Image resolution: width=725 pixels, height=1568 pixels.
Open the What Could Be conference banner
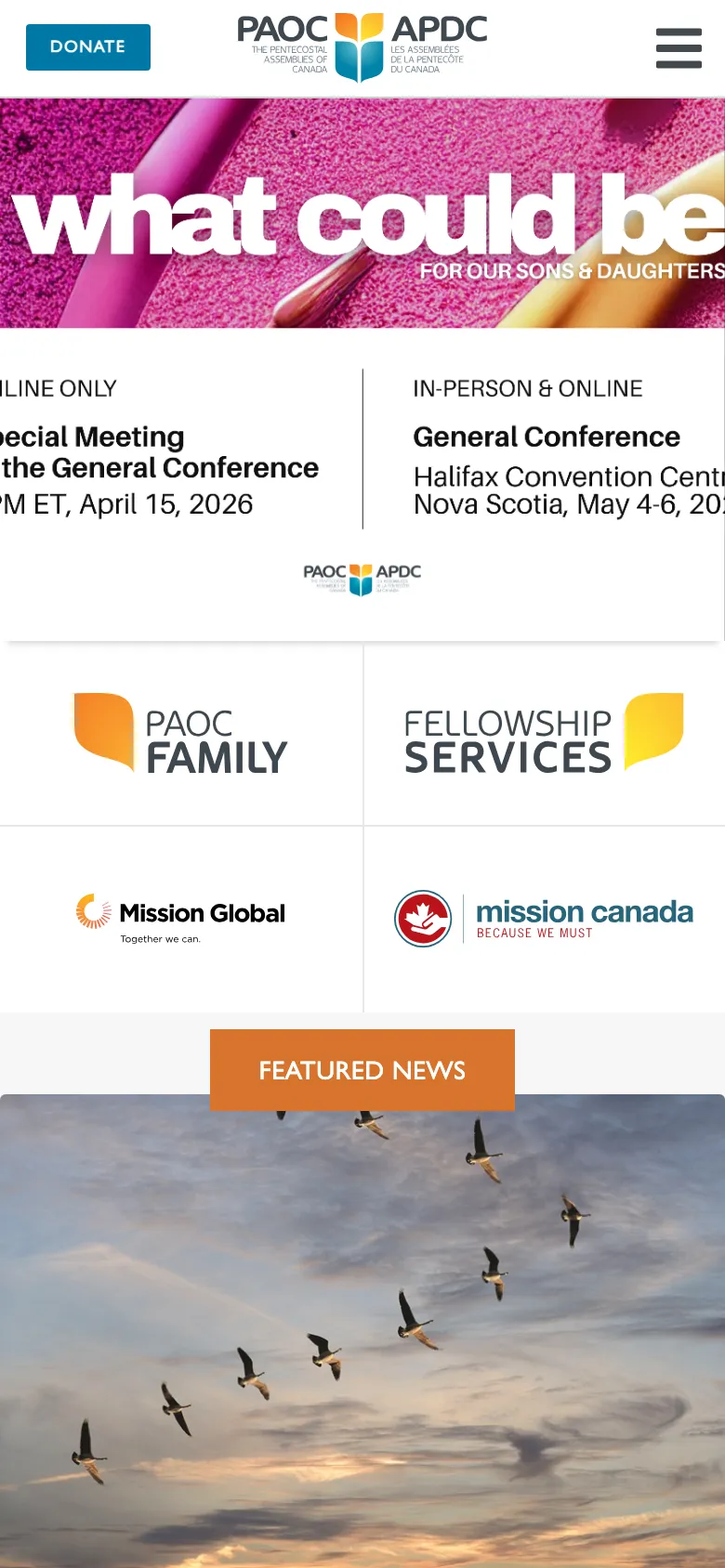pyautogui.click(x=362, y=214)
